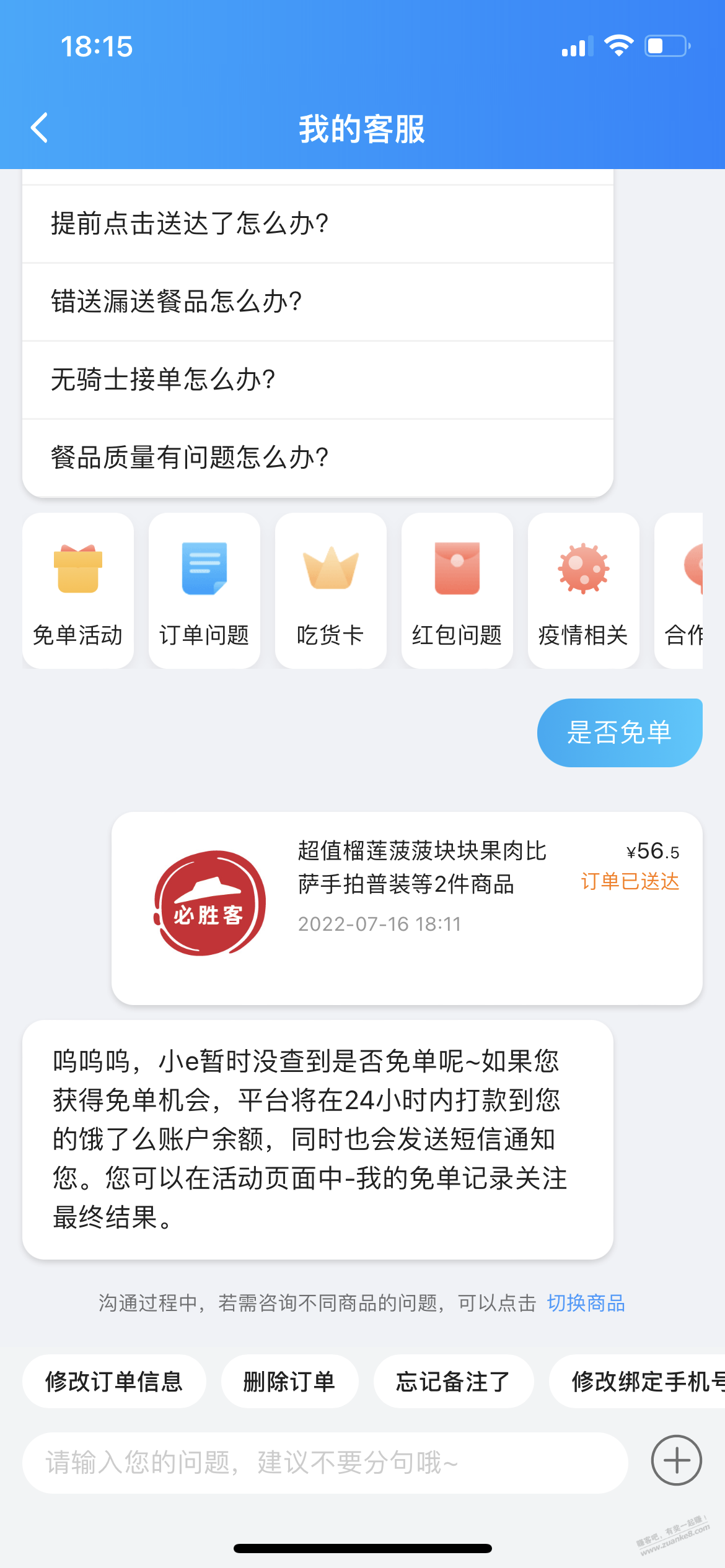Go back using the top-left arrow

40,128
